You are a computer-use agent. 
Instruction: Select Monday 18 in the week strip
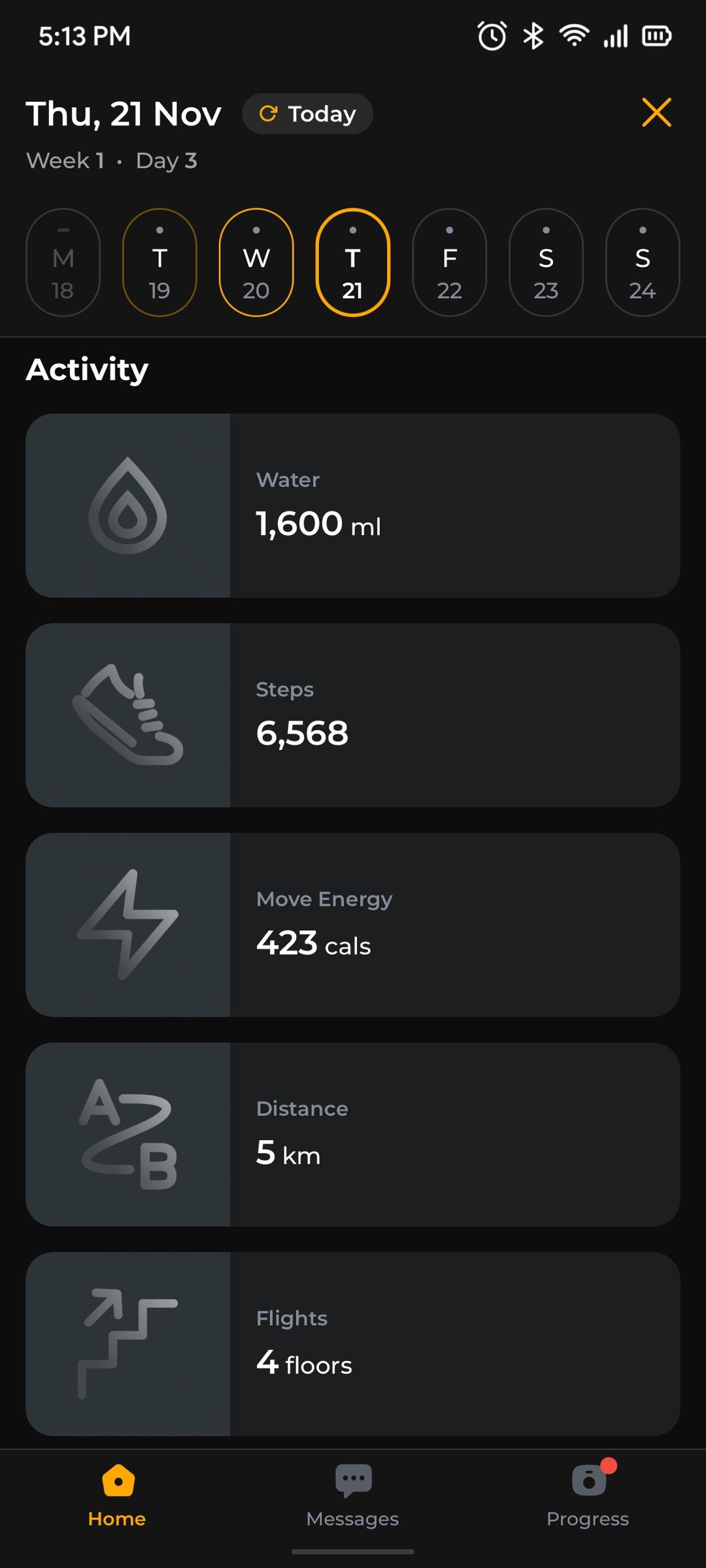pyautogui.click(x=63, y=263)
